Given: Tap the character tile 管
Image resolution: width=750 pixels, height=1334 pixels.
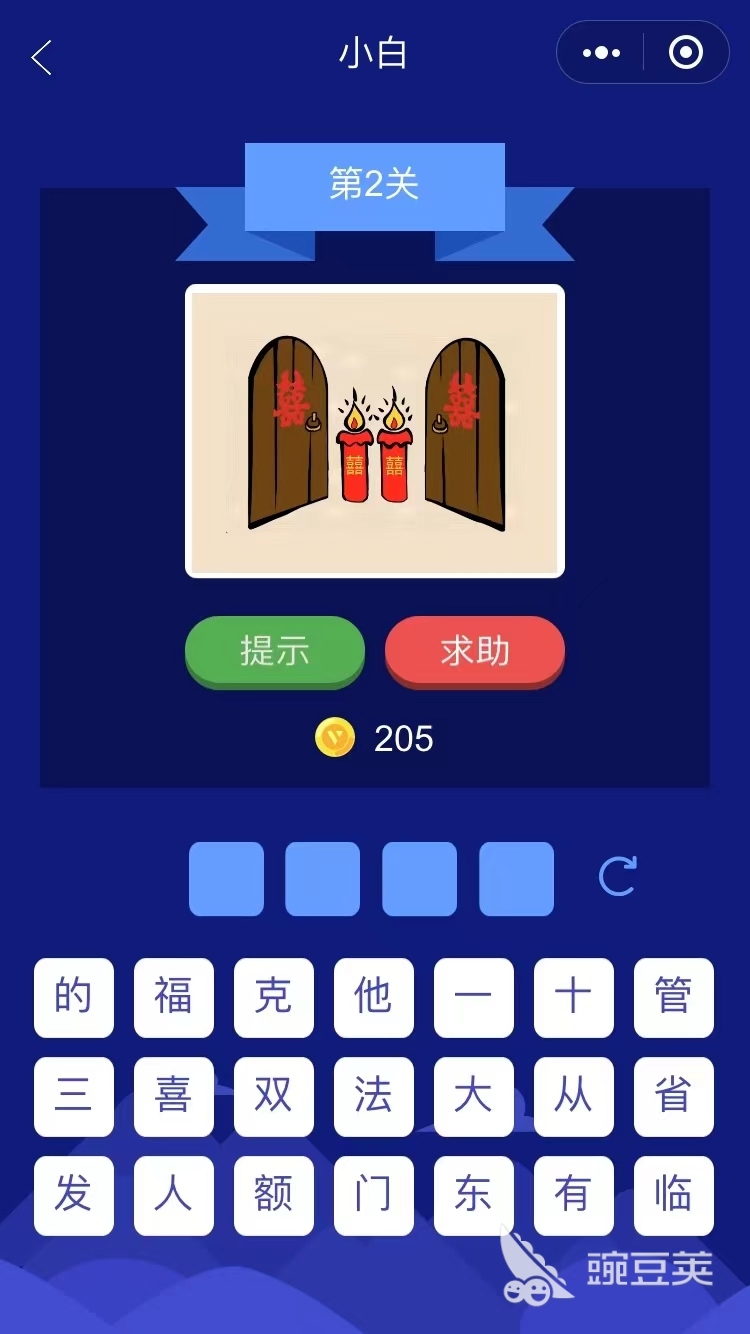Looking at the screenshot, I should [673, 997].
